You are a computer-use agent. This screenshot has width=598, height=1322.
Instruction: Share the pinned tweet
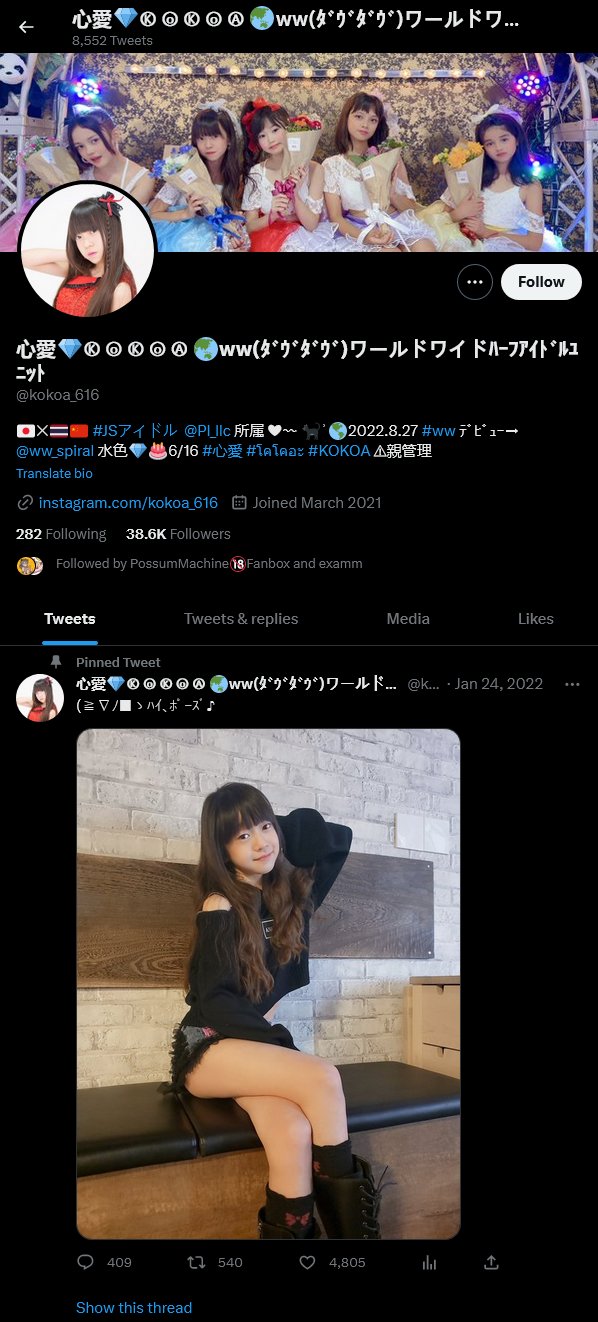(x=491, y=1262)
